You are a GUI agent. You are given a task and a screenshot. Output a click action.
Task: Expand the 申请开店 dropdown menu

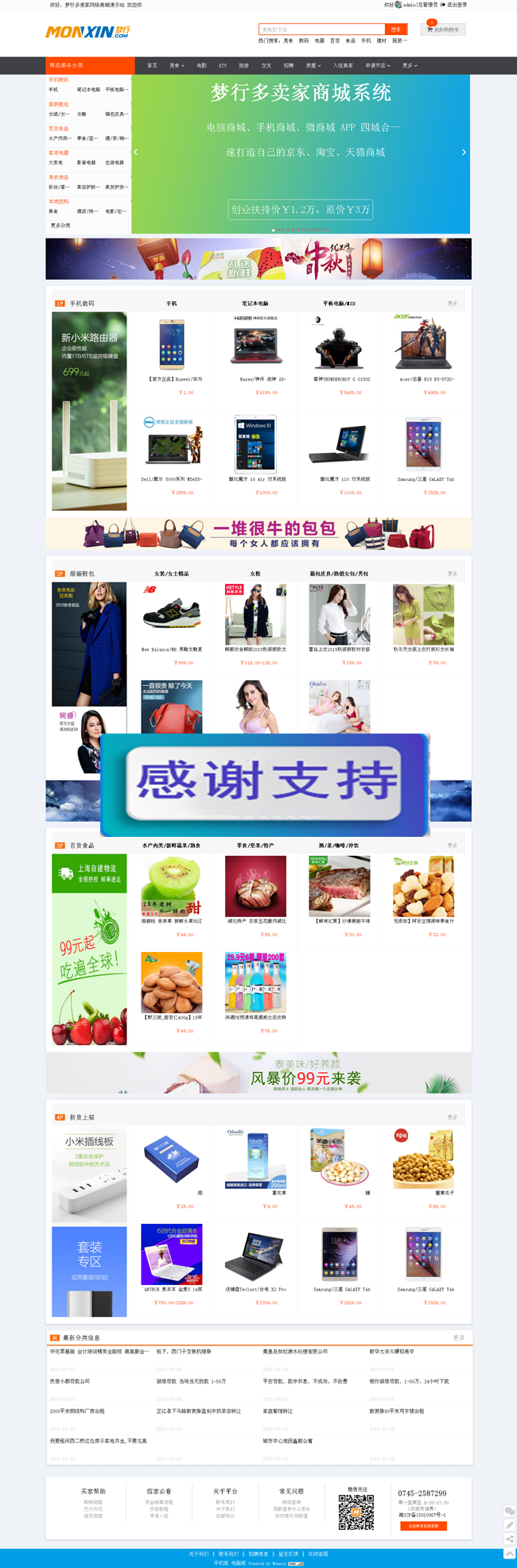[378, 66]
